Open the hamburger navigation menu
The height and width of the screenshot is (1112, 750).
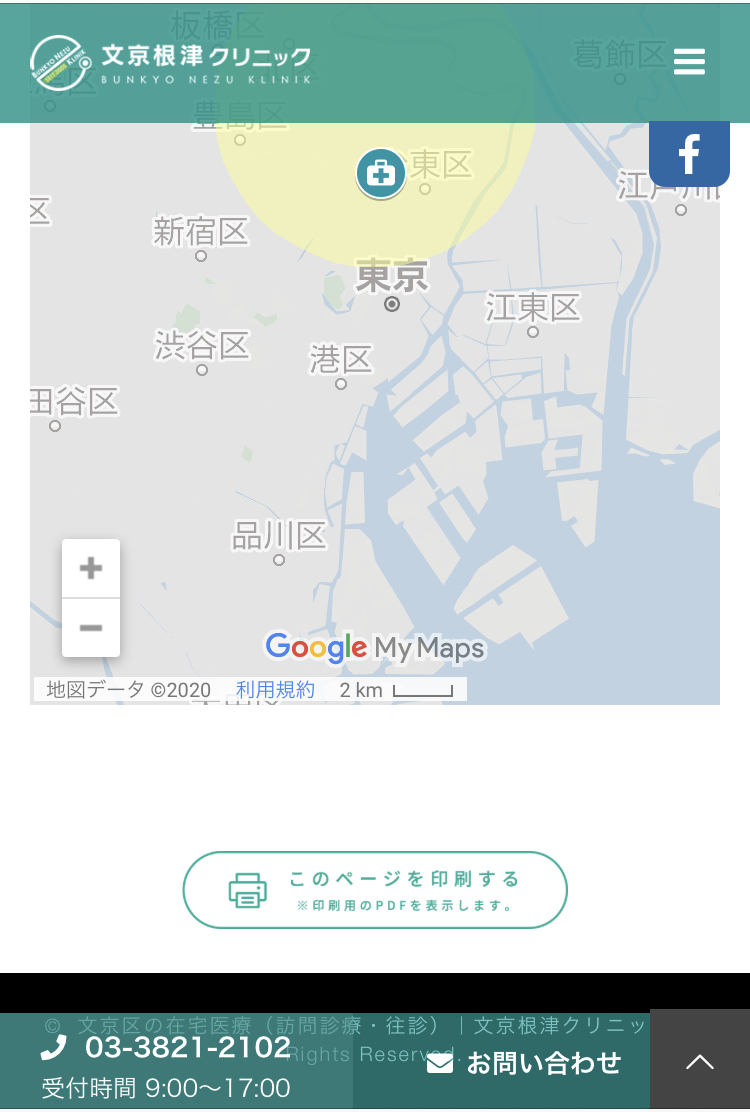pyautogui.click(x=689, y=62)
